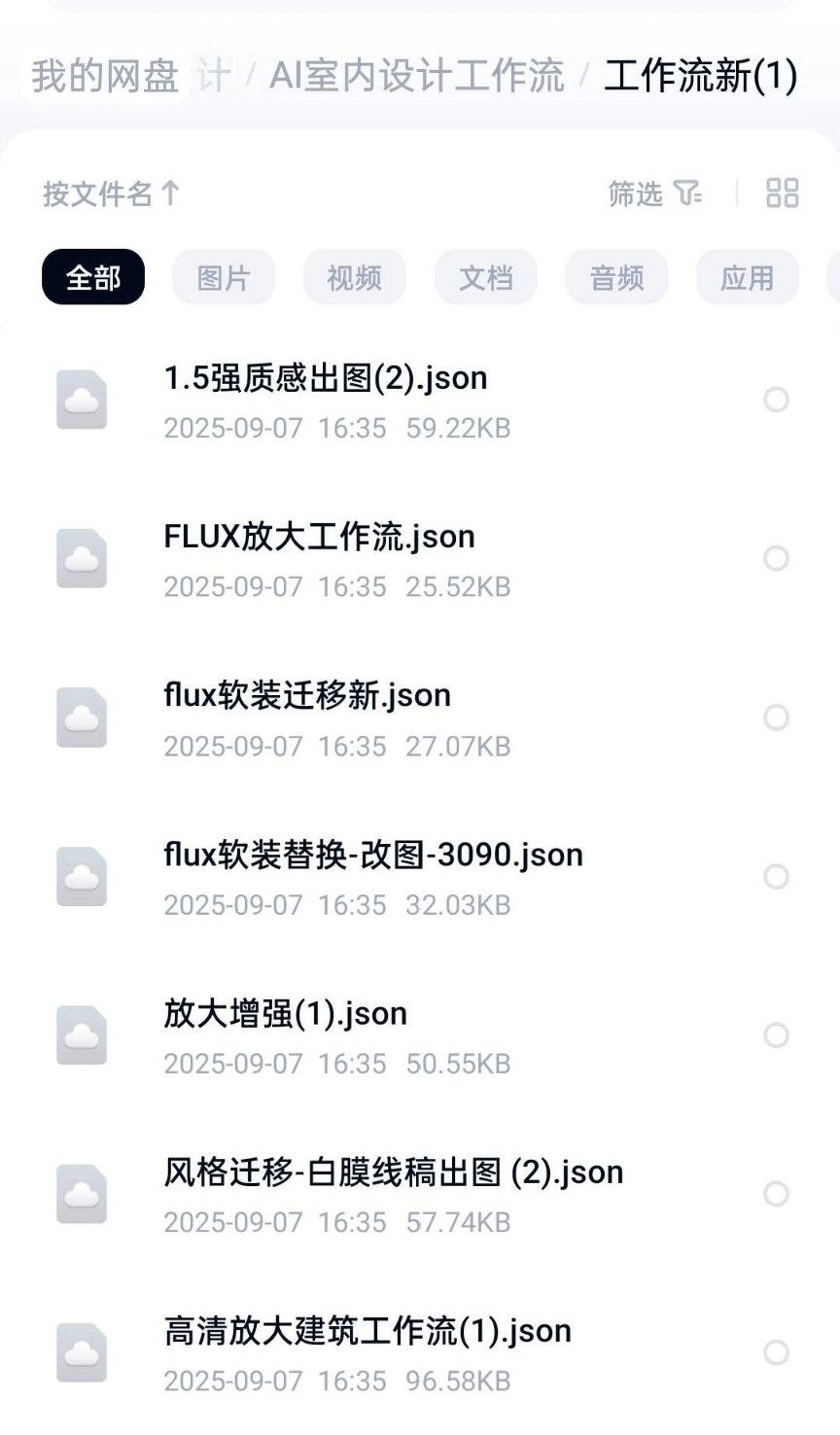
Task: Open FLUX放大工作流.json file
Action: pos(319,537)
